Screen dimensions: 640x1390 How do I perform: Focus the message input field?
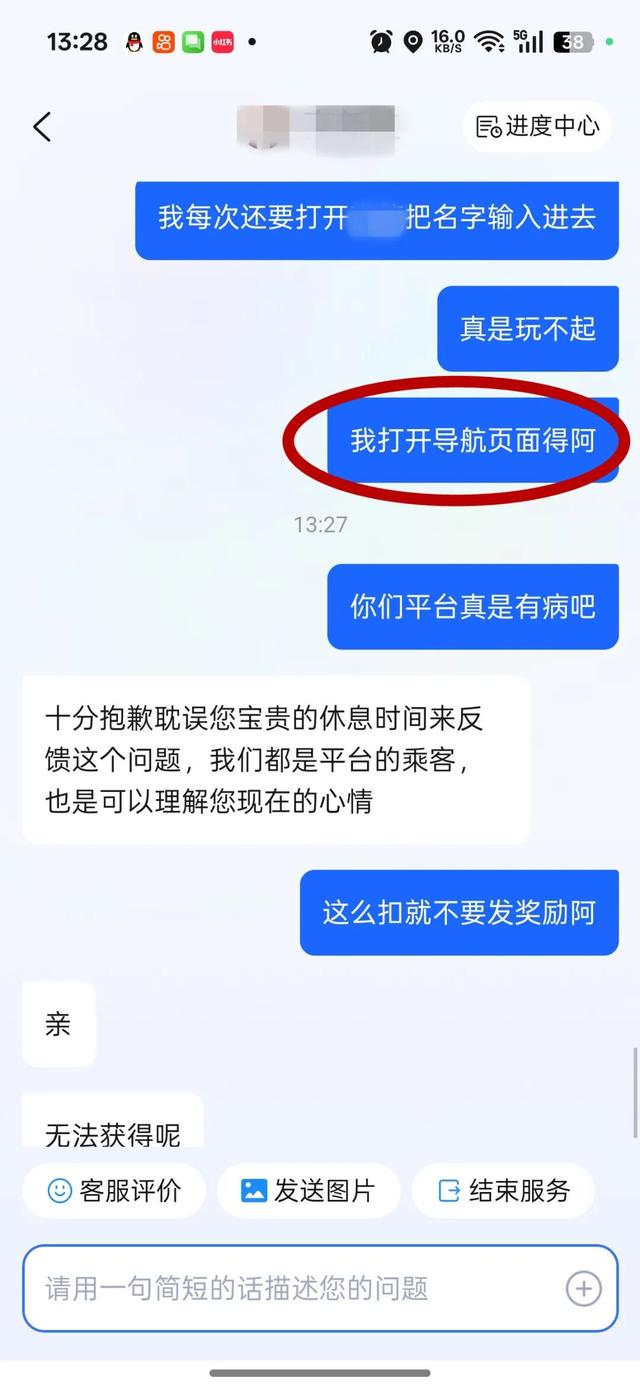pos(290,1288)
